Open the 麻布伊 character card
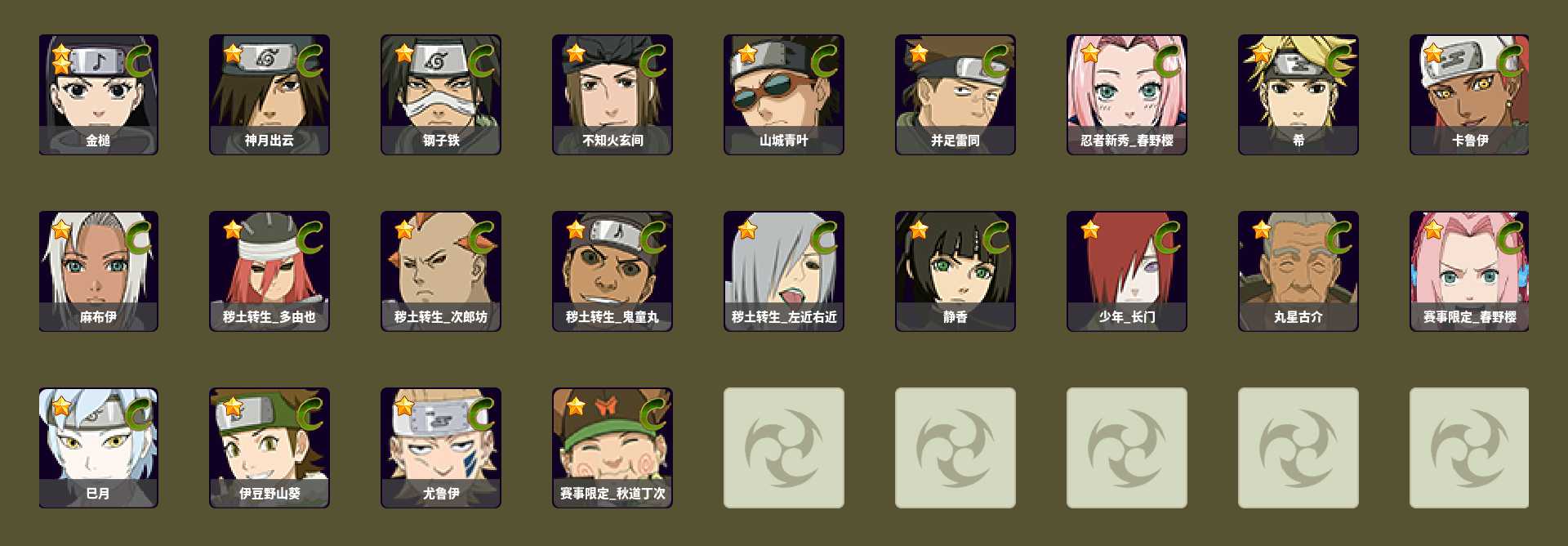This screenshot has height=546, width=1568. (98, 271)
